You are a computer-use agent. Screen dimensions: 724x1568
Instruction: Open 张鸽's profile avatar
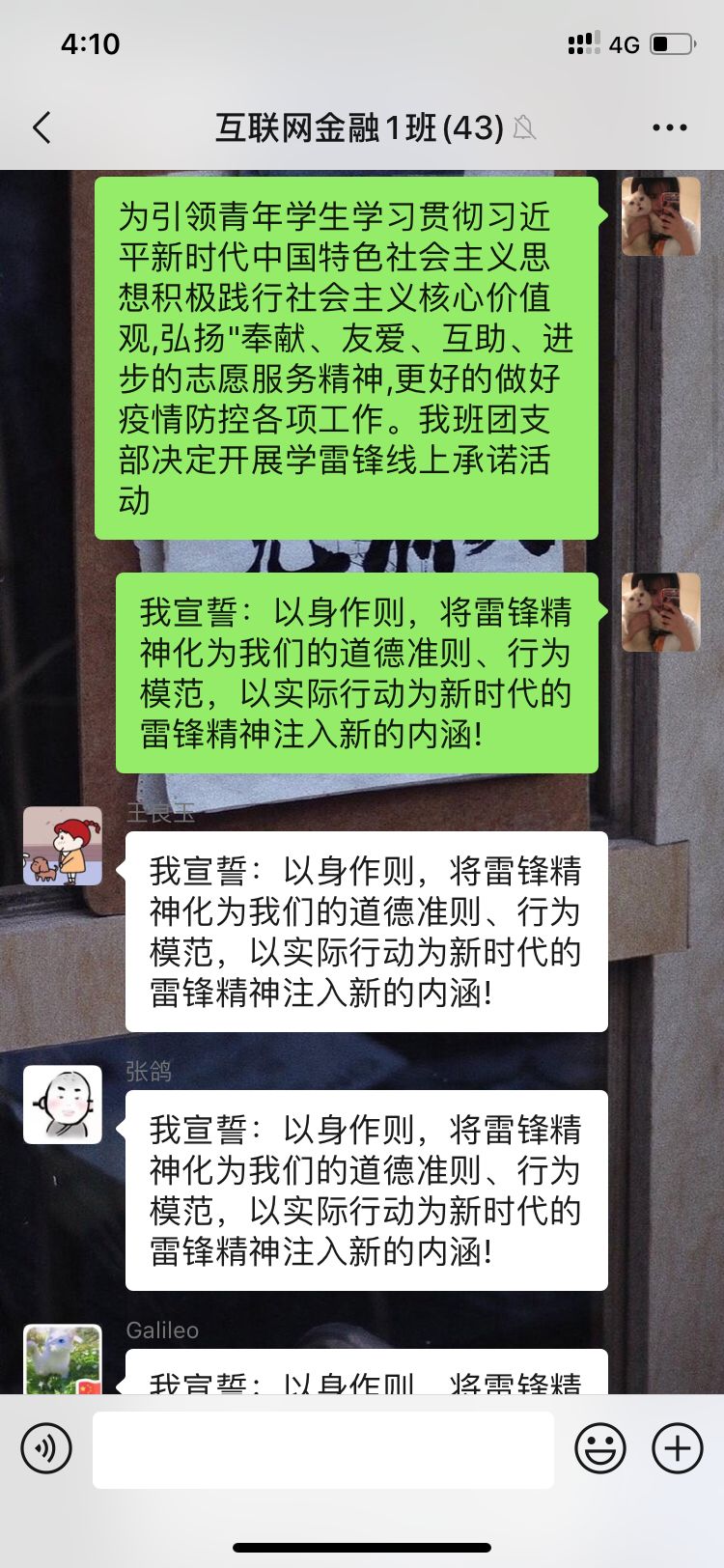[63, 1105]
